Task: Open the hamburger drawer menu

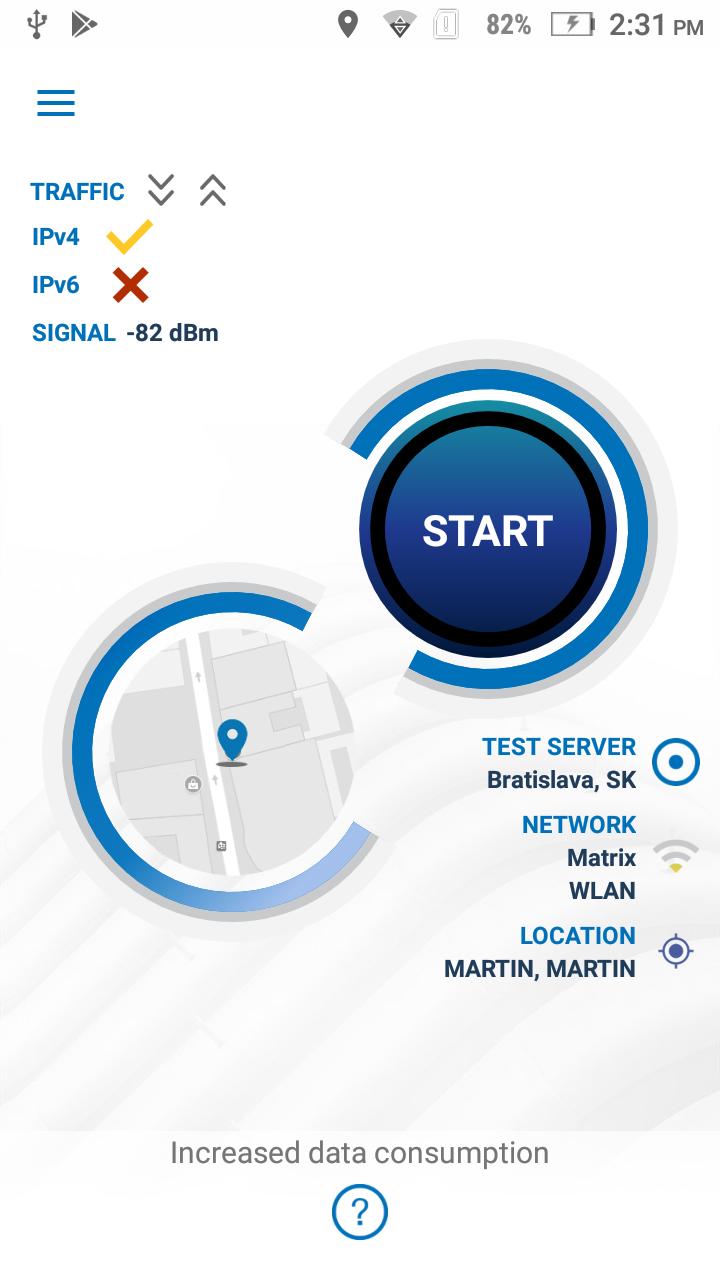Action: pos(56,103)
